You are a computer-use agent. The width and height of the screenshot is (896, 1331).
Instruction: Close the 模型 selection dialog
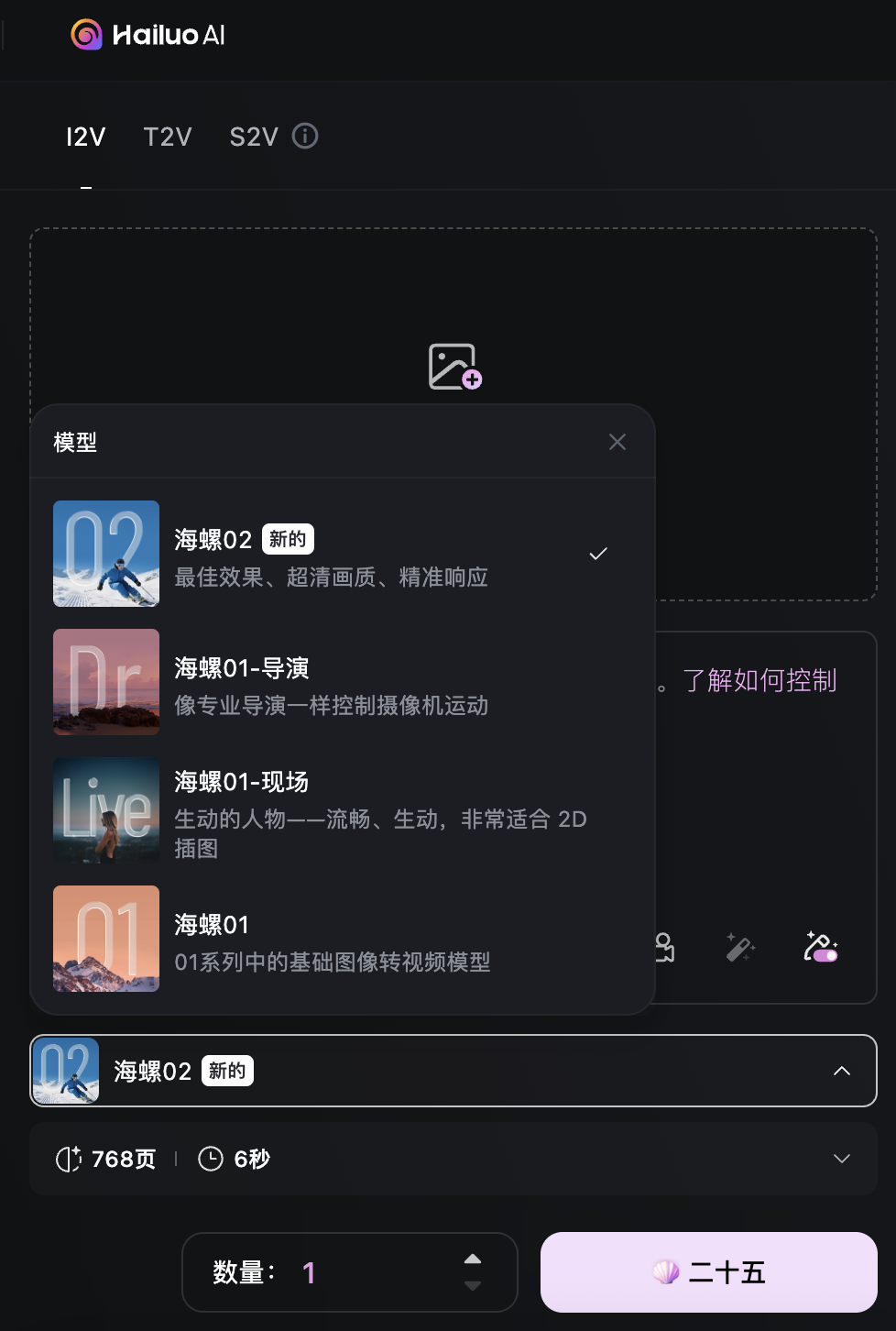[x=617, y=441]
